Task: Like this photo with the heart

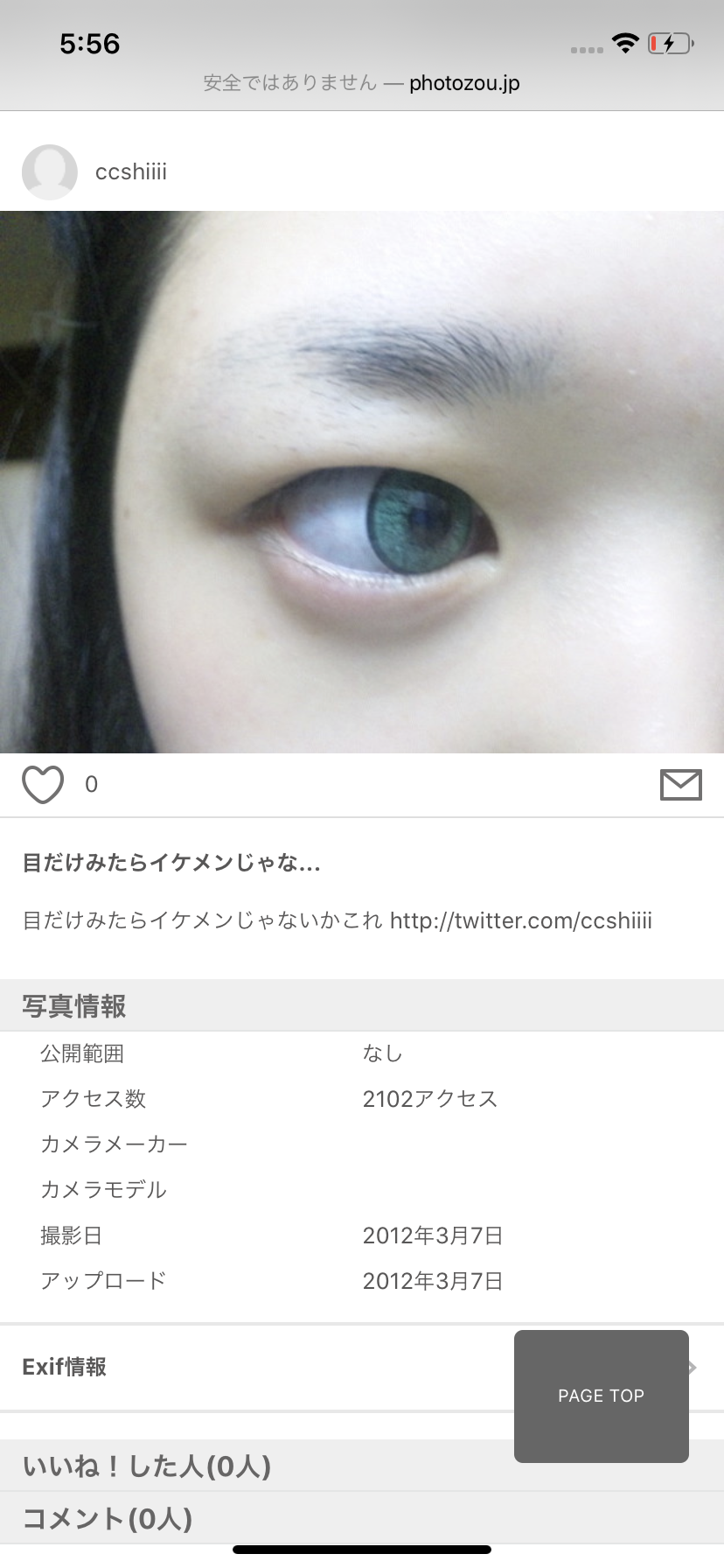Action: tap(43, 784)
